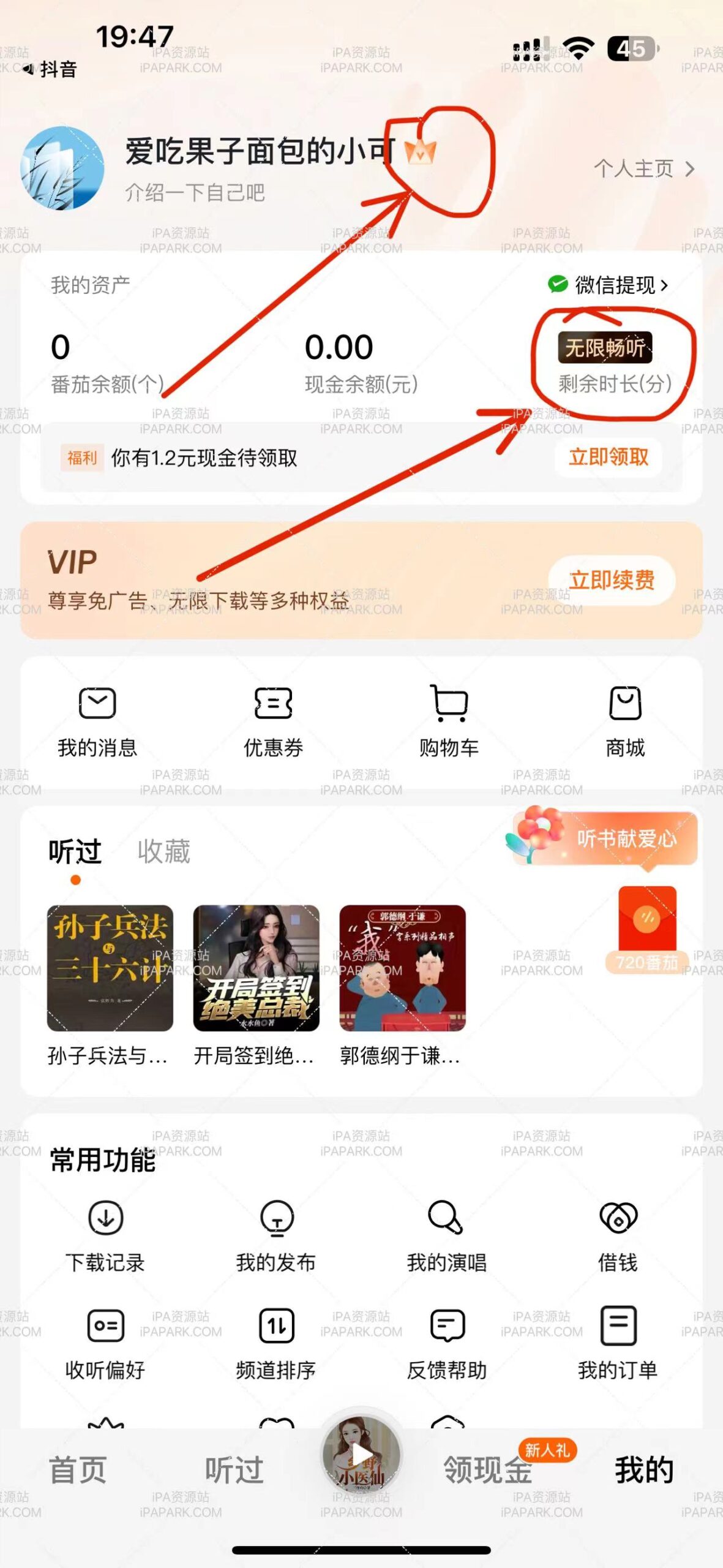Tap 立即领取 to claim 1.2 yuan cash

click(608, 456)
